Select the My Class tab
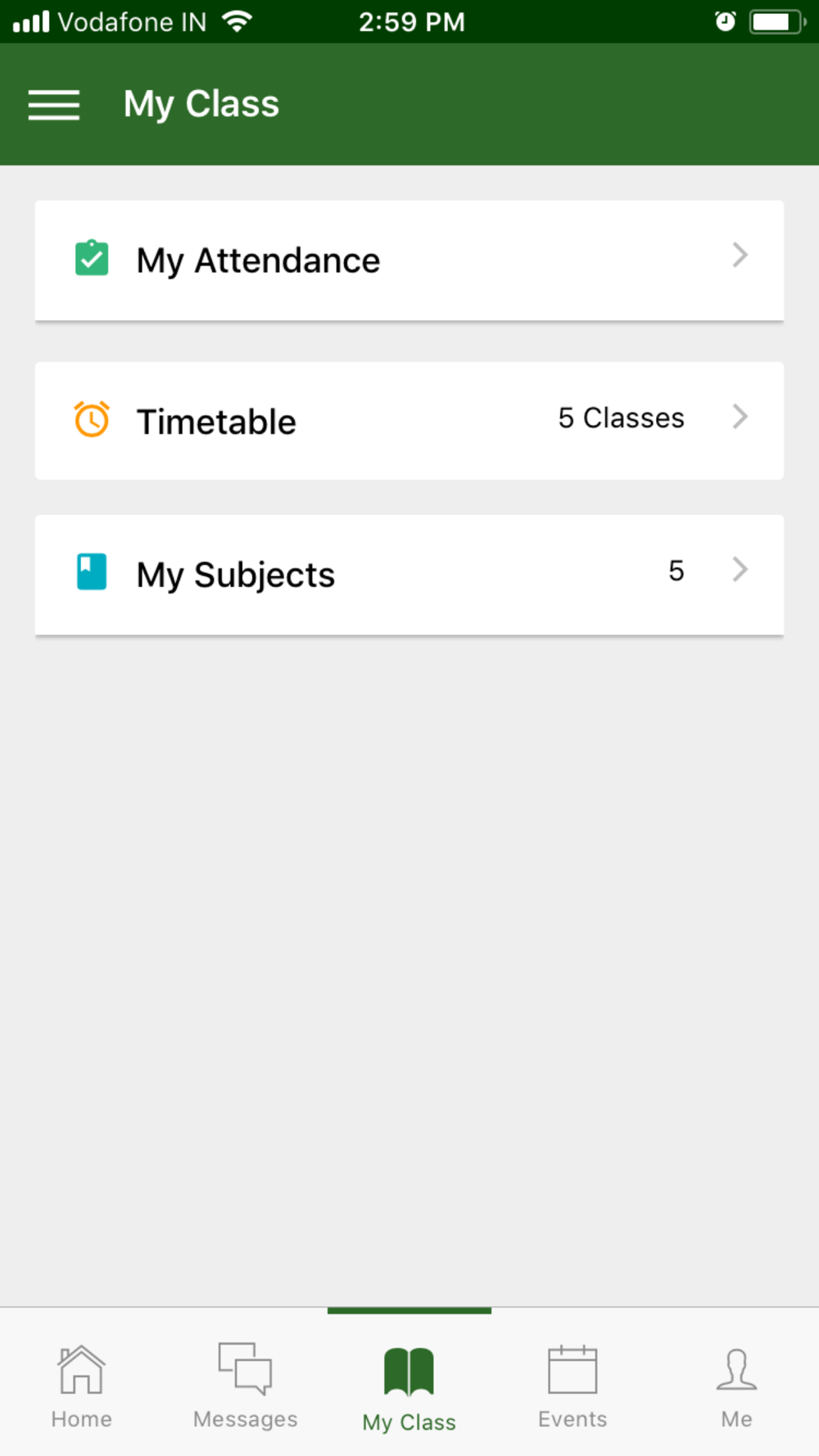 [x=409, y=1386]
